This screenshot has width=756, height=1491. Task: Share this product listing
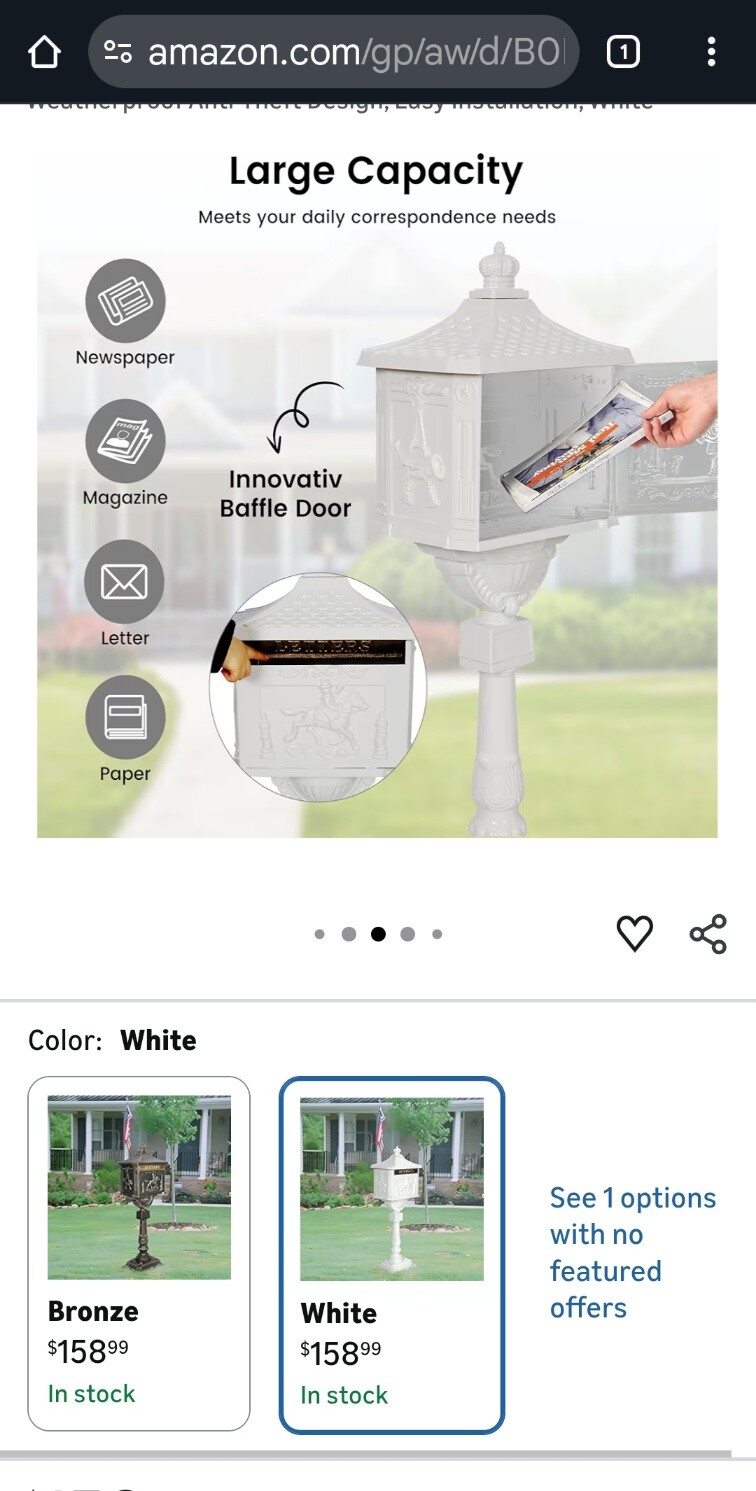(x=708, y=934)
